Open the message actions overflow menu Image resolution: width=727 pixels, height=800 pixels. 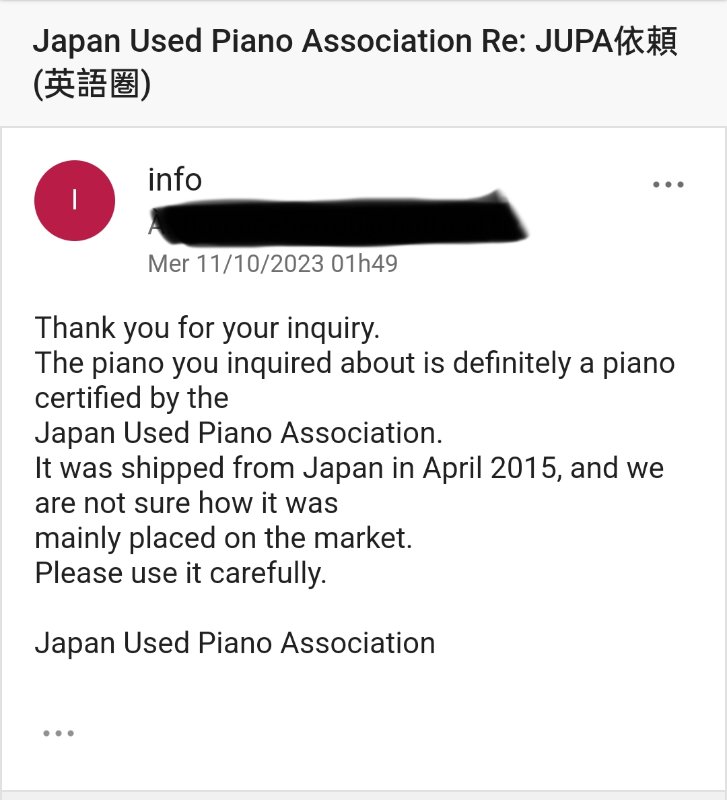(x=667, y=185)
